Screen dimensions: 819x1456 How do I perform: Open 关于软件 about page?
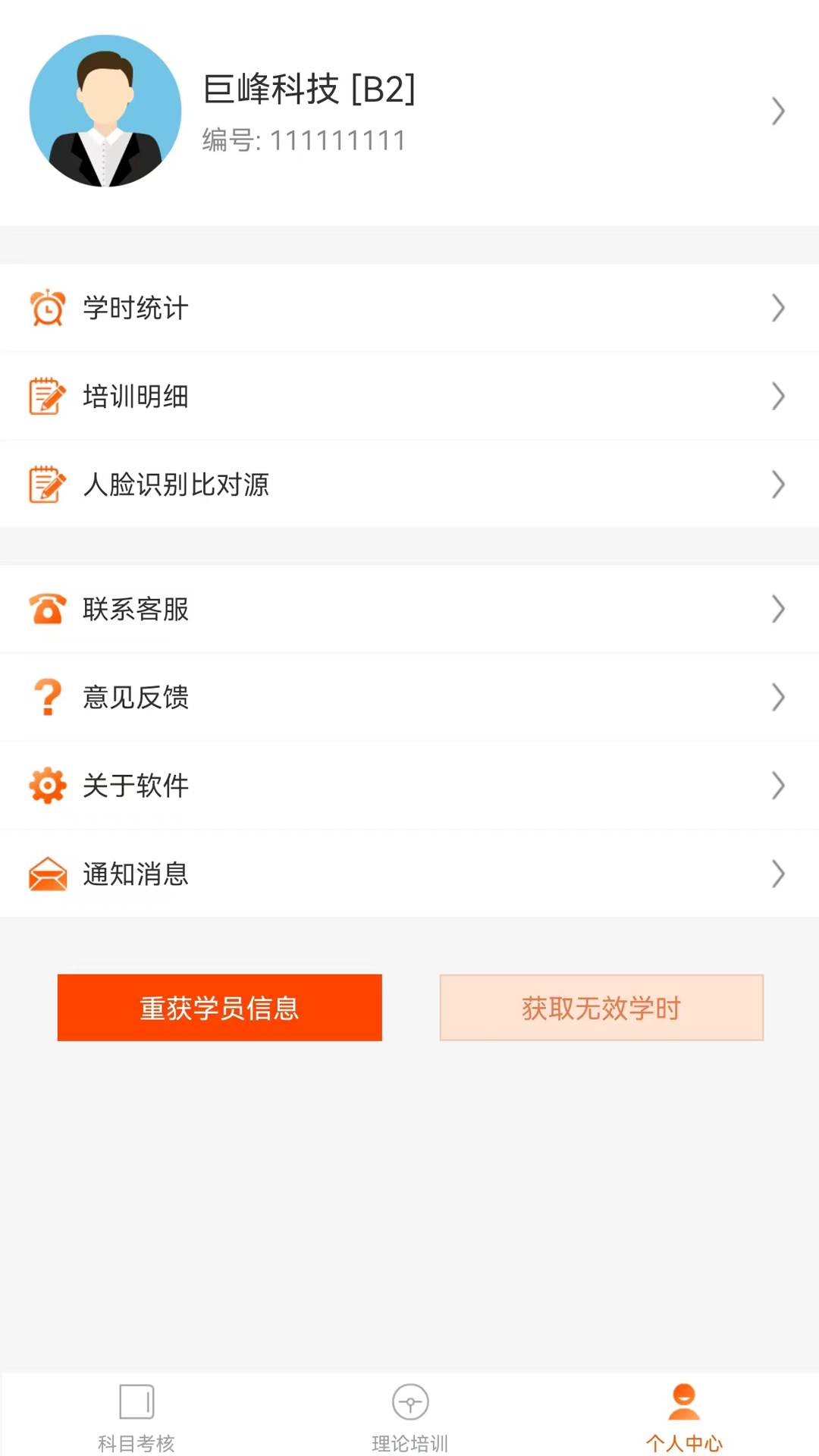point(409,786)
